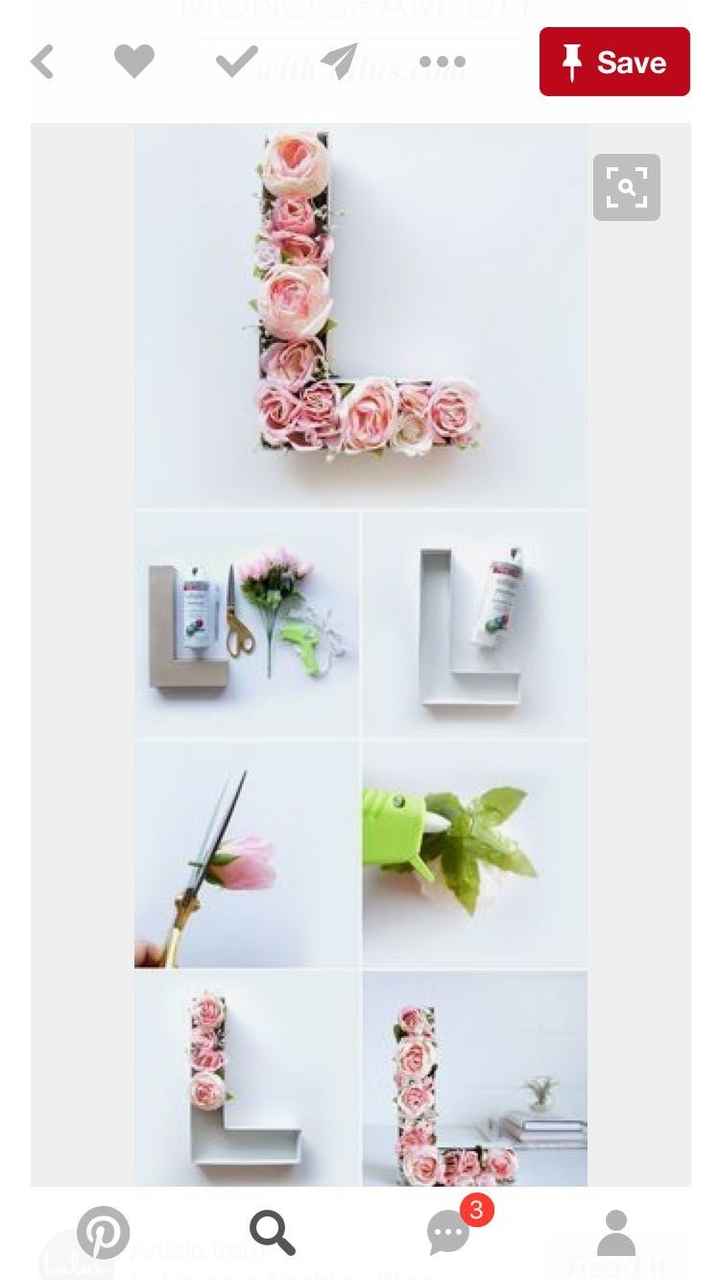720x1280 pixels.
Task: Tap the visual search lens icon
Action: [626, 187]
